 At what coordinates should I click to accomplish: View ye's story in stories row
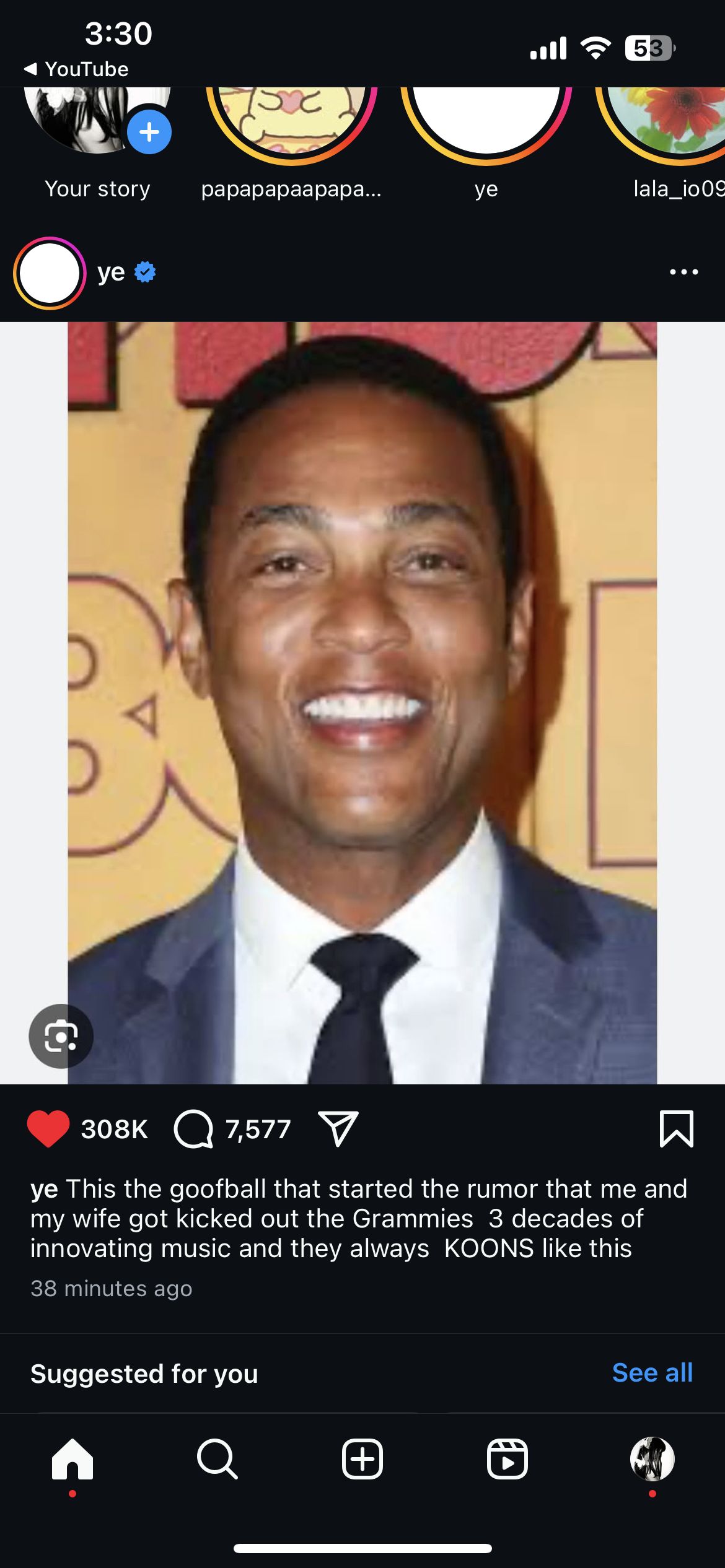(486, 124)
